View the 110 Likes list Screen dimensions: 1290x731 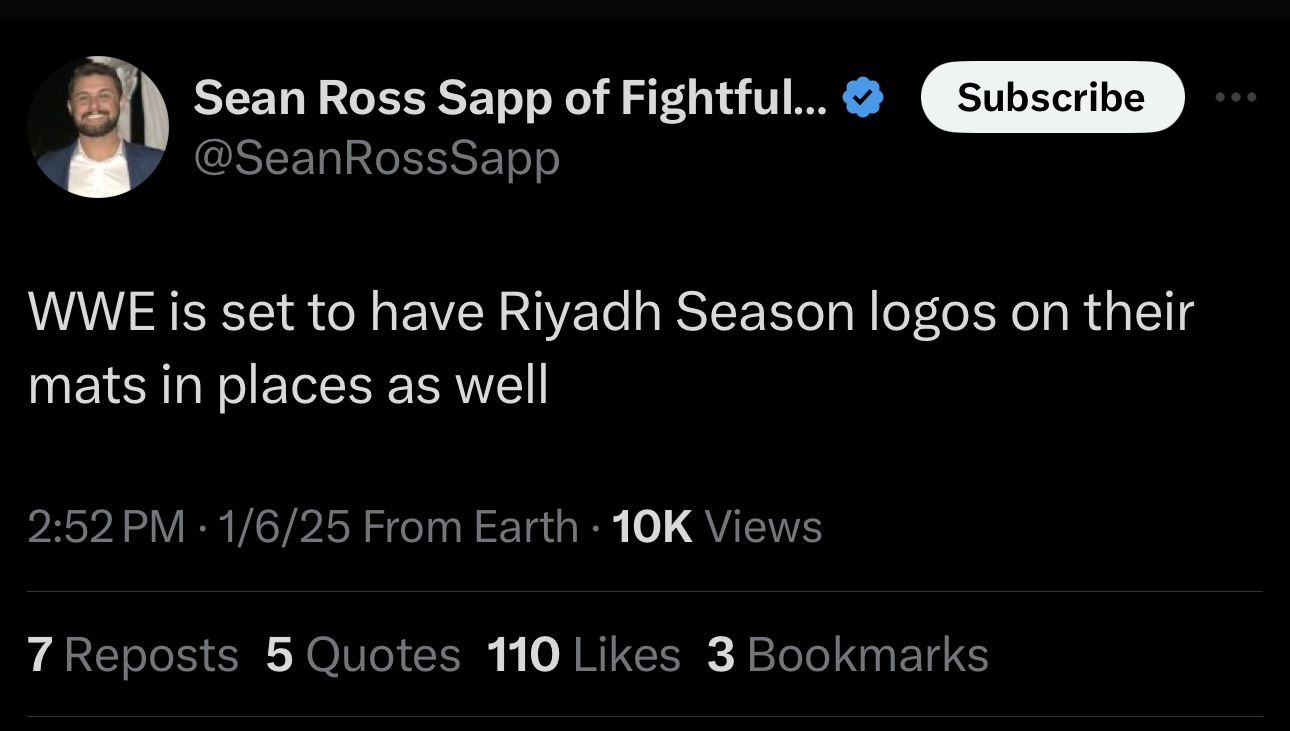click(584, 656)
